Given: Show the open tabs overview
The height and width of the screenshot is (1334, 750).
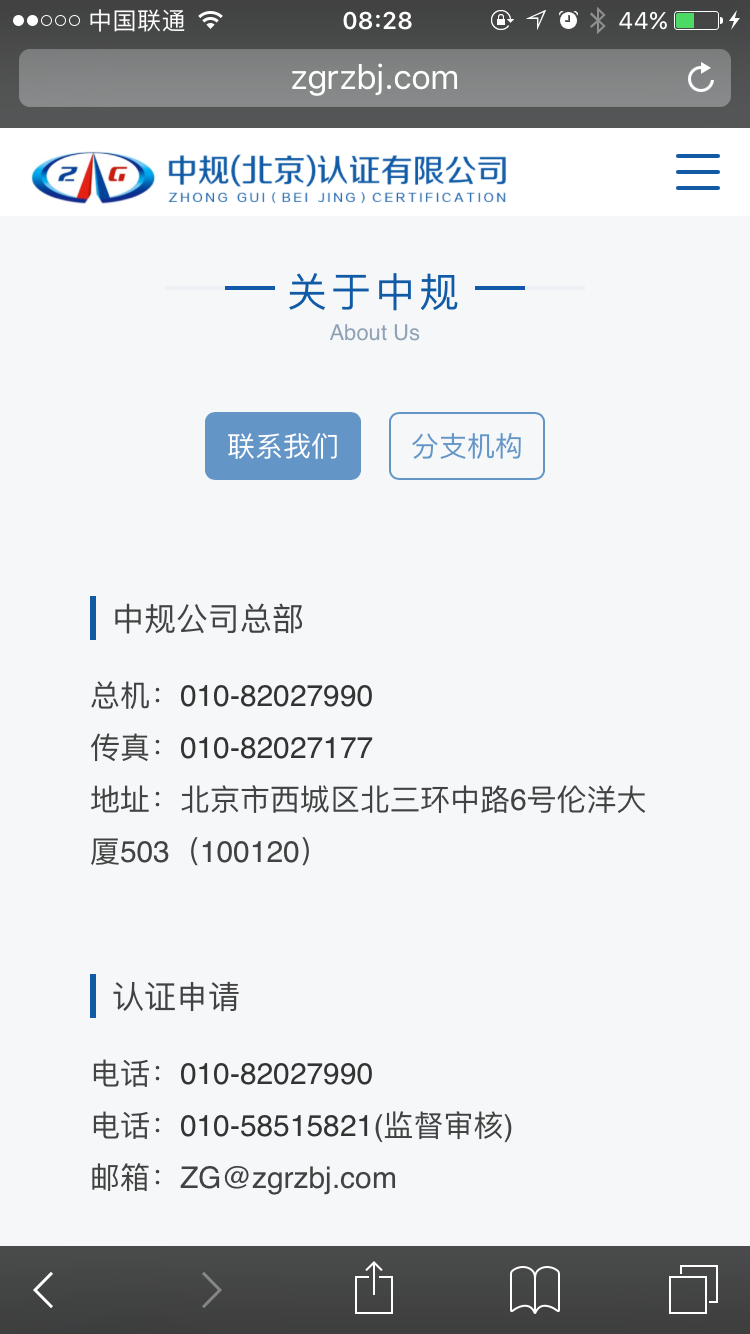Looking at the screenshot, I should [x=693, y=1289].
